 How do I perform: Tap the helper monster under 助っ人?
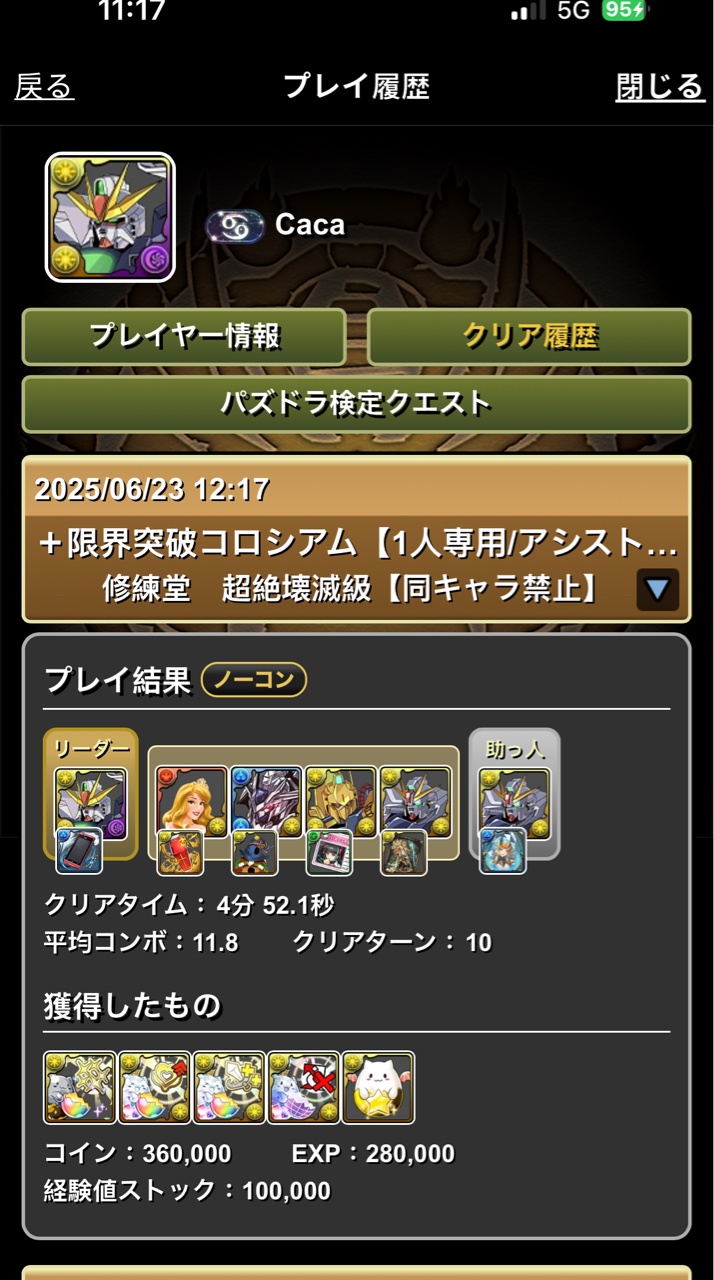coord(514,803)
